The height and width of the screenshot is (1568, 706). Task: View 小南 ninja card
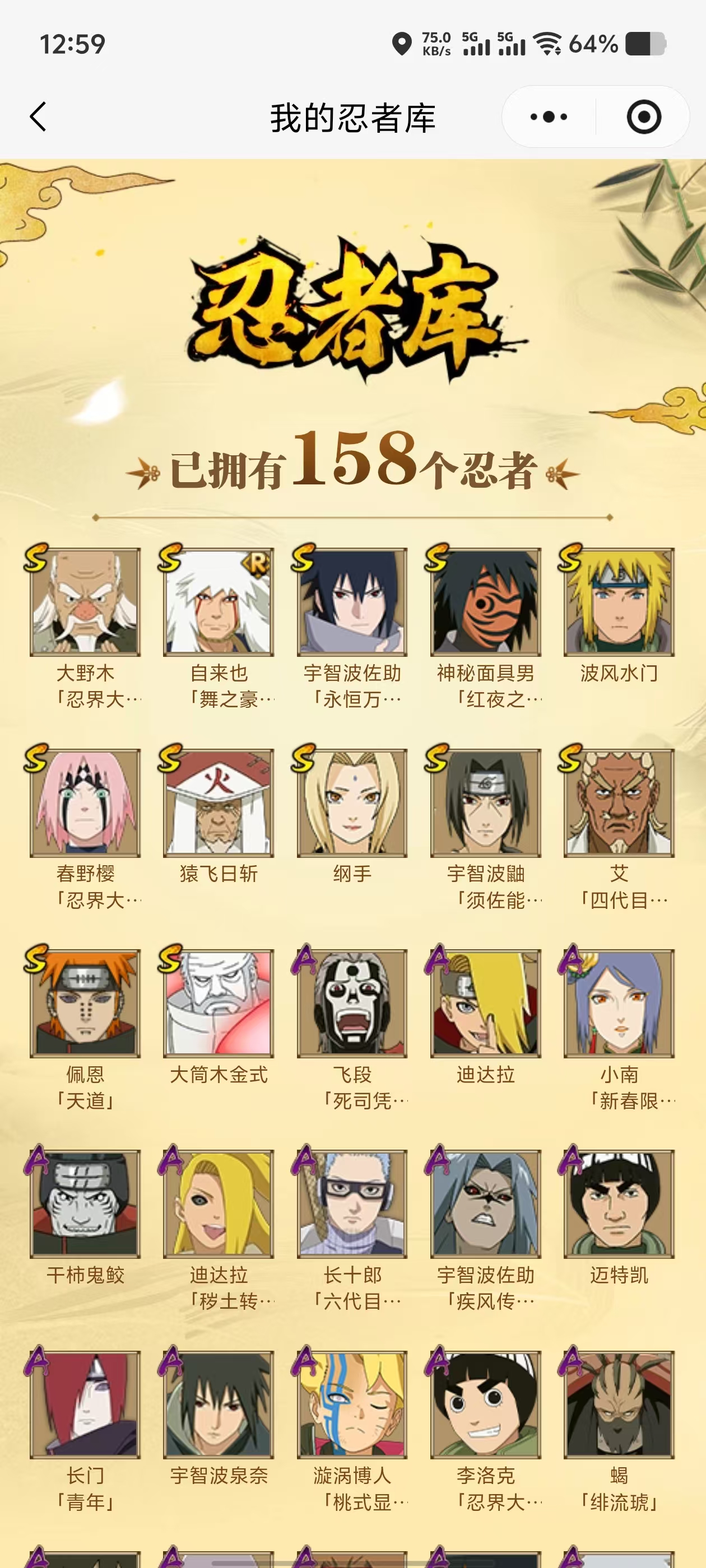619,1002
